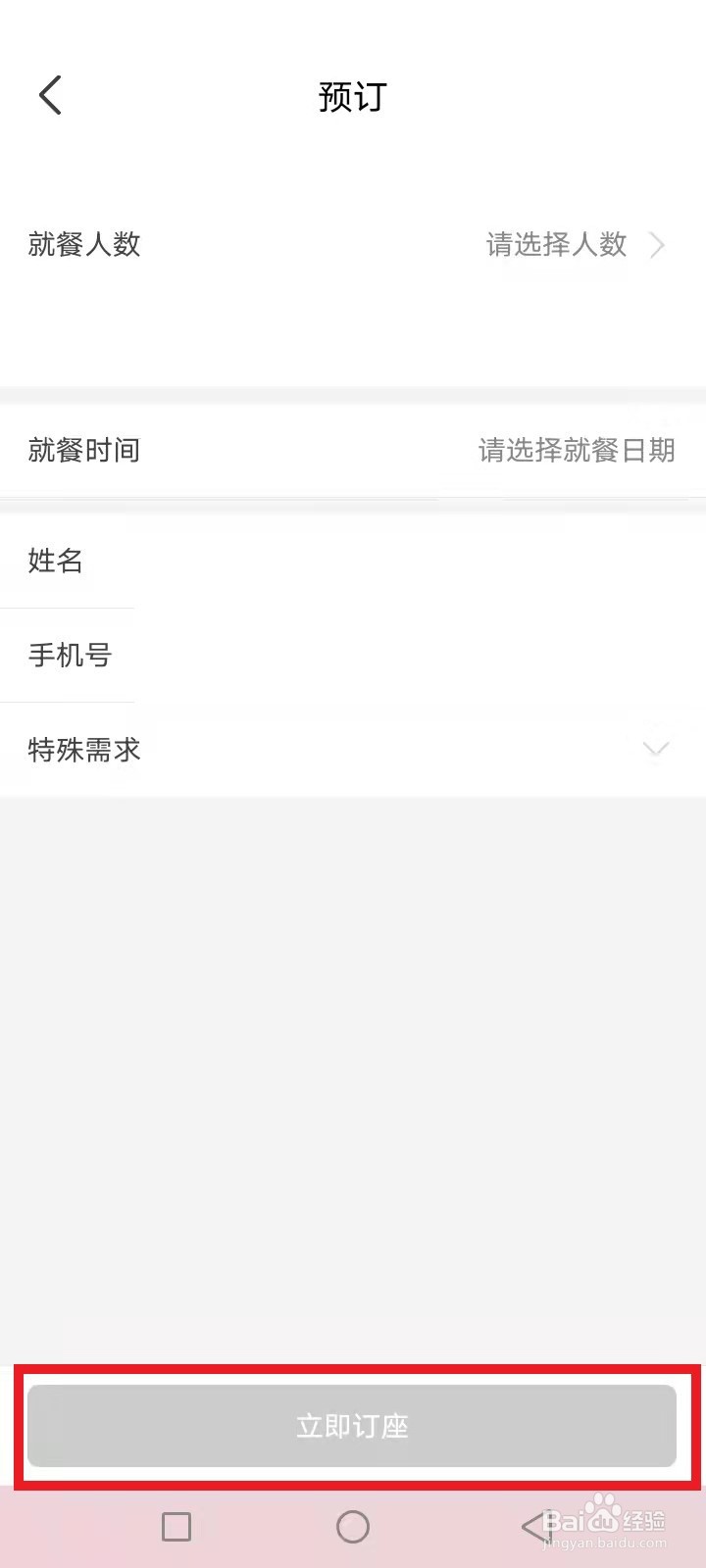
Task: Tap the 特殊需求 row label
Action: click(84, 749)
